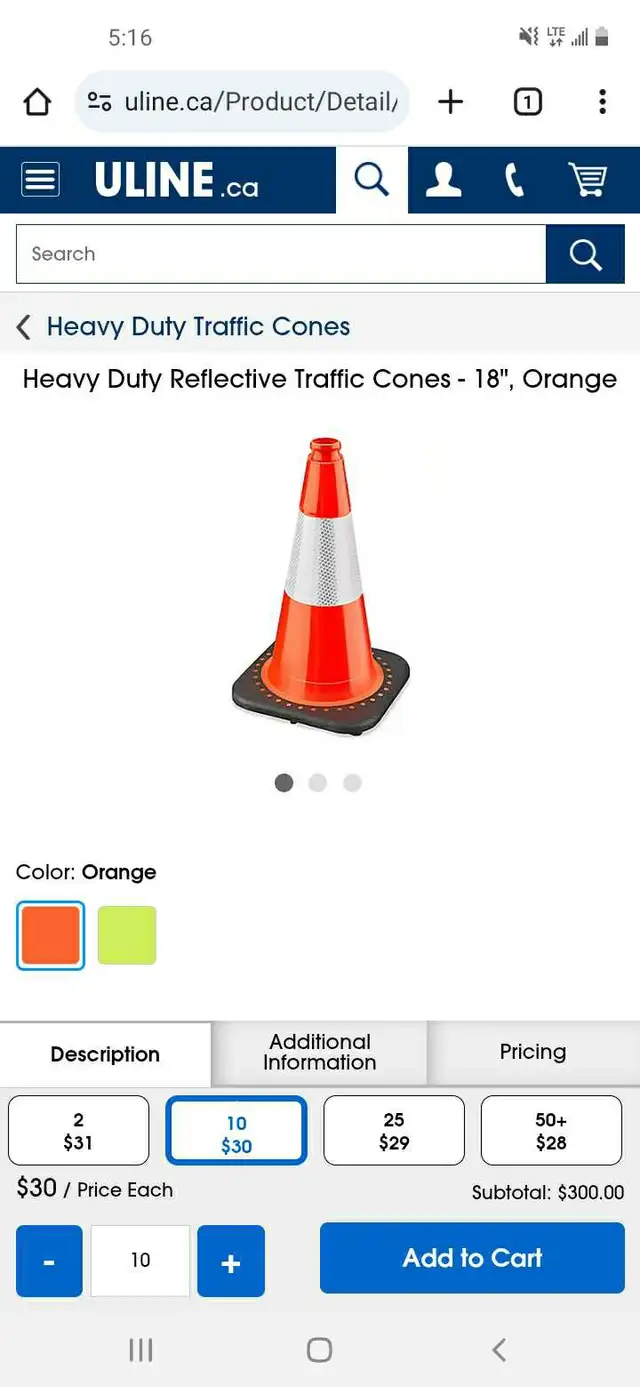The image size is (640, 1387).
Task: Submit search with the blue magnifier button
Action: pos(585,254)
